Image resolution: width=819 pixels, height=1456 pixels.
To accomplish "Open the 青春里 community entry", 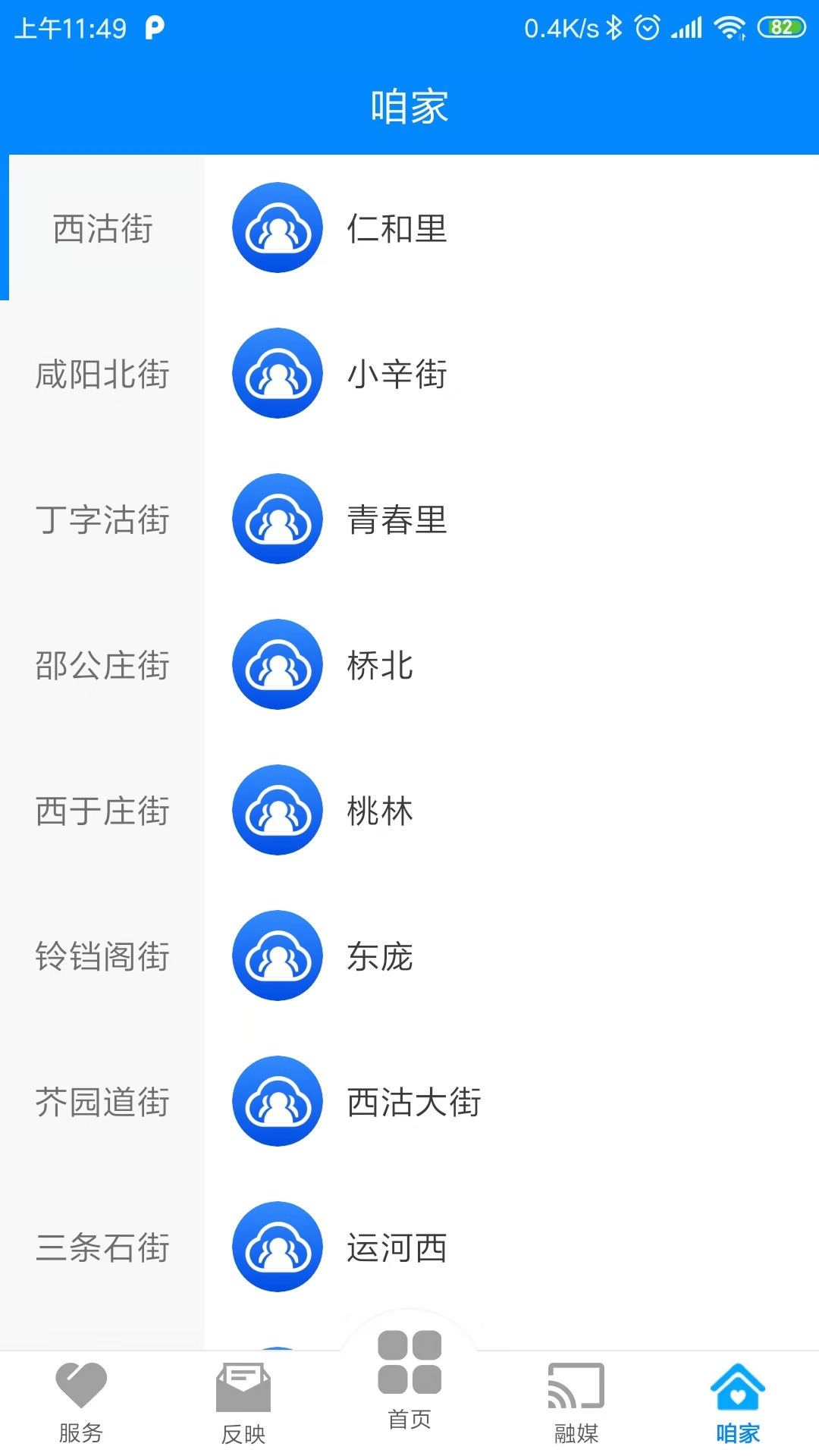I will click(396, 519).
